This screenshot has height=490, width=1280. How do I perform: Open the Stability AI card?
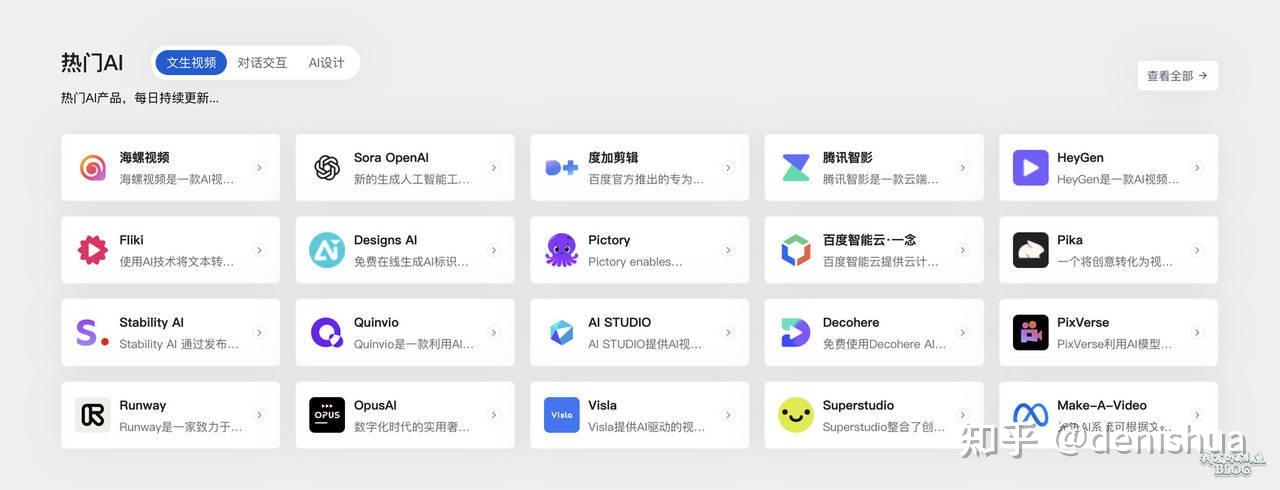170,332
